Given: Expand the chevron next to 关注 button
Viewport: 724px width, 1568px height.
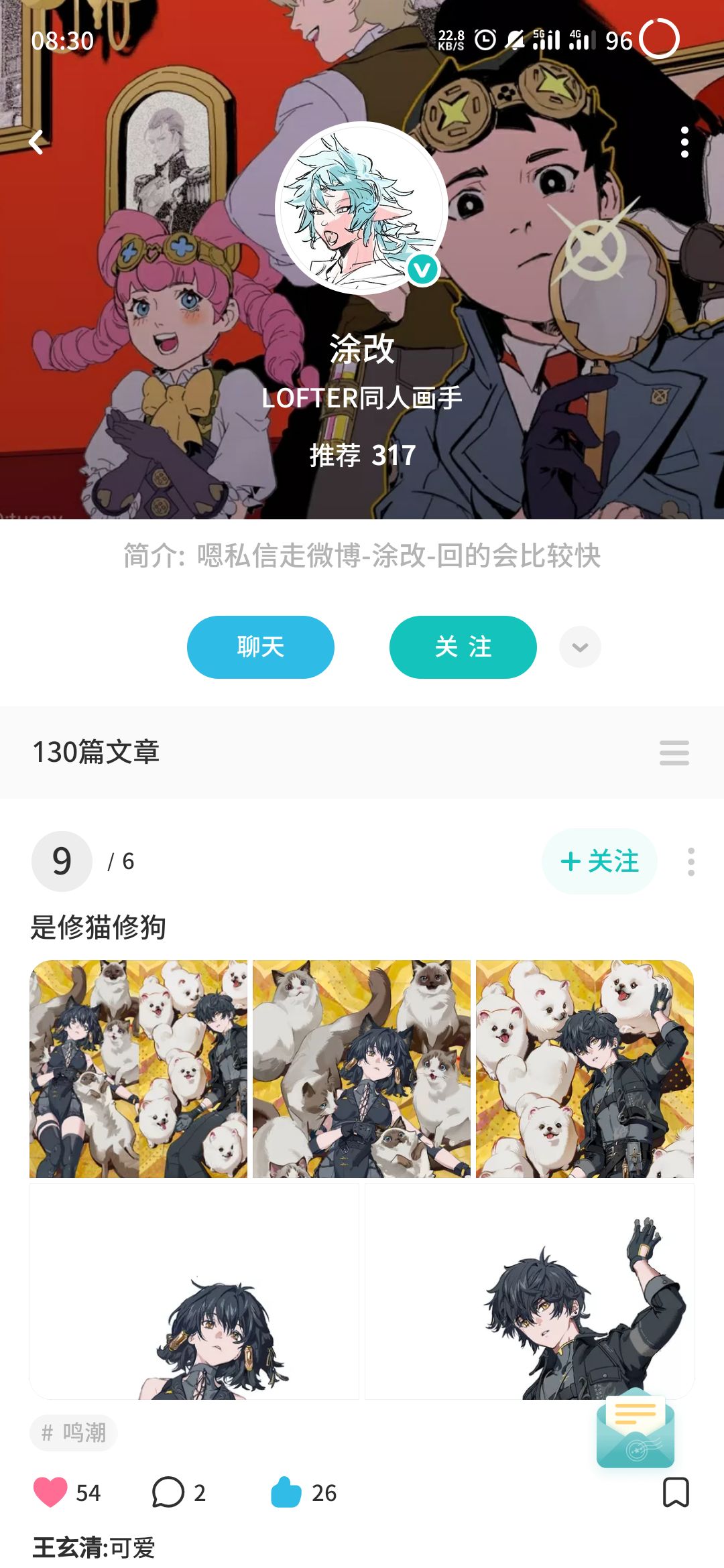Looking at the screenshot, I should tap(579, 646).
